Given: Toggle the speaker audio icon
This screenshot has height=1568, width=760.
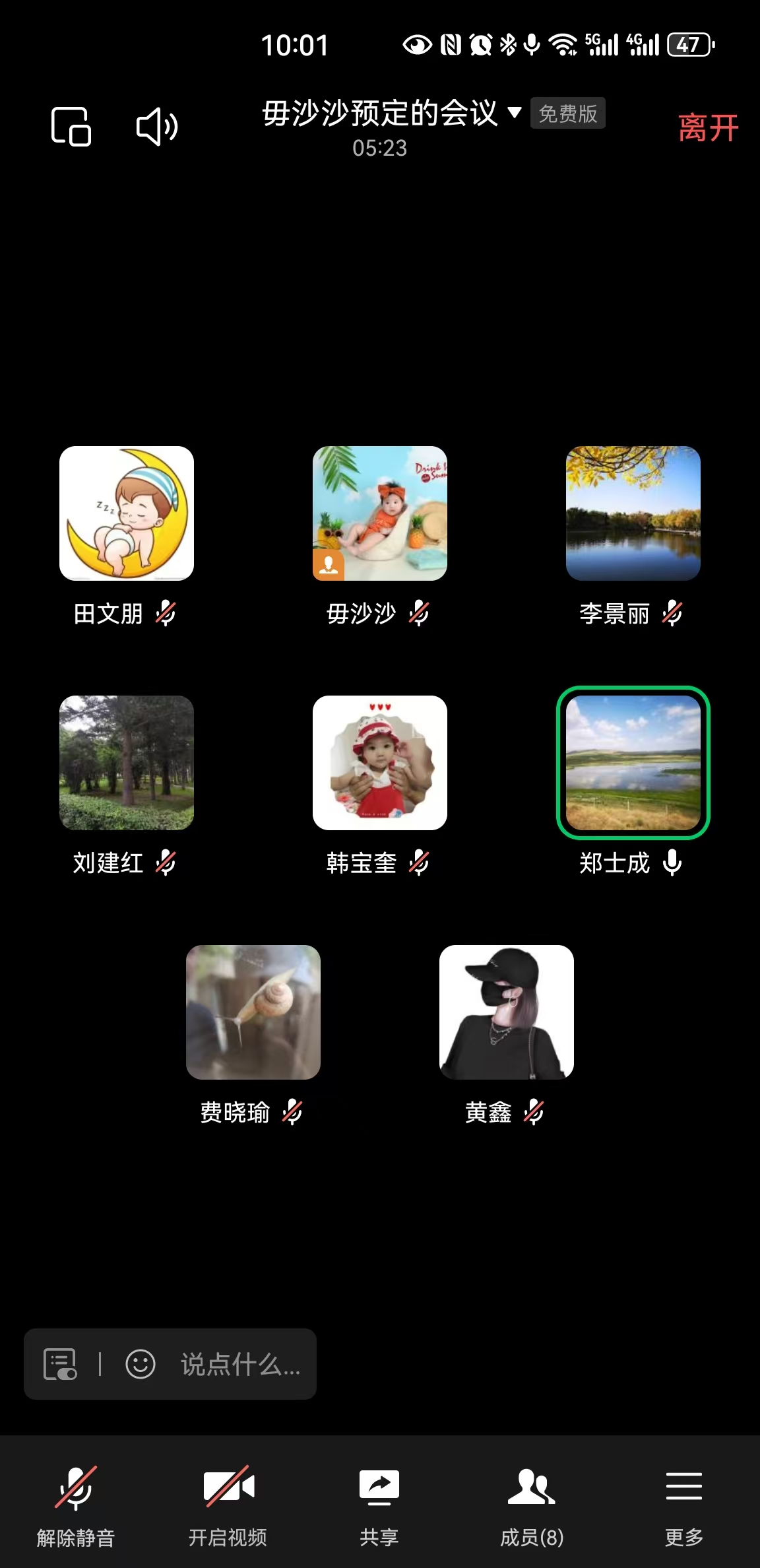Looking at the screenshot, I should click(x=157, y=126).
